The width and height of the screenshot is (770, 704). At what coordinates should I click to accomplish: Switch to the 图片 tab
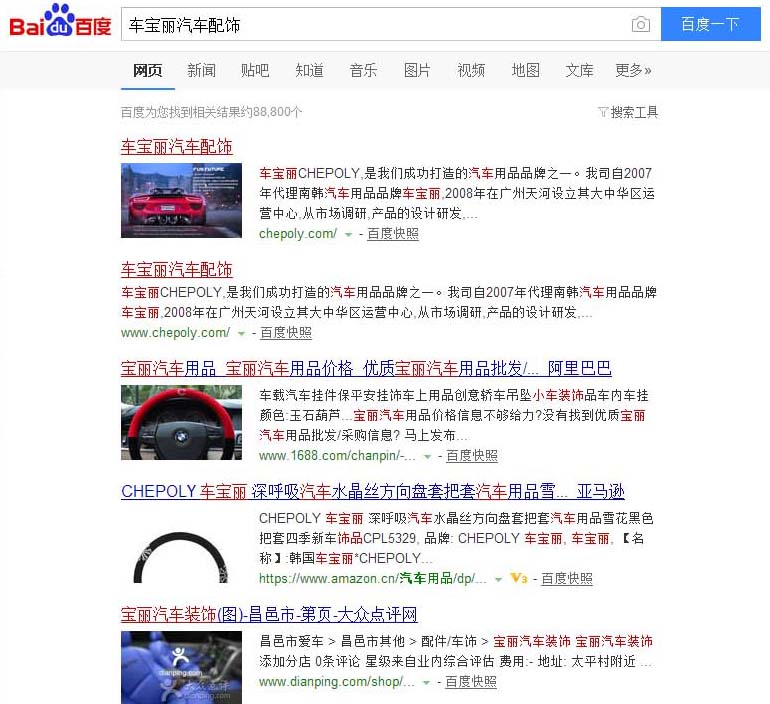(x=417, y=70)
